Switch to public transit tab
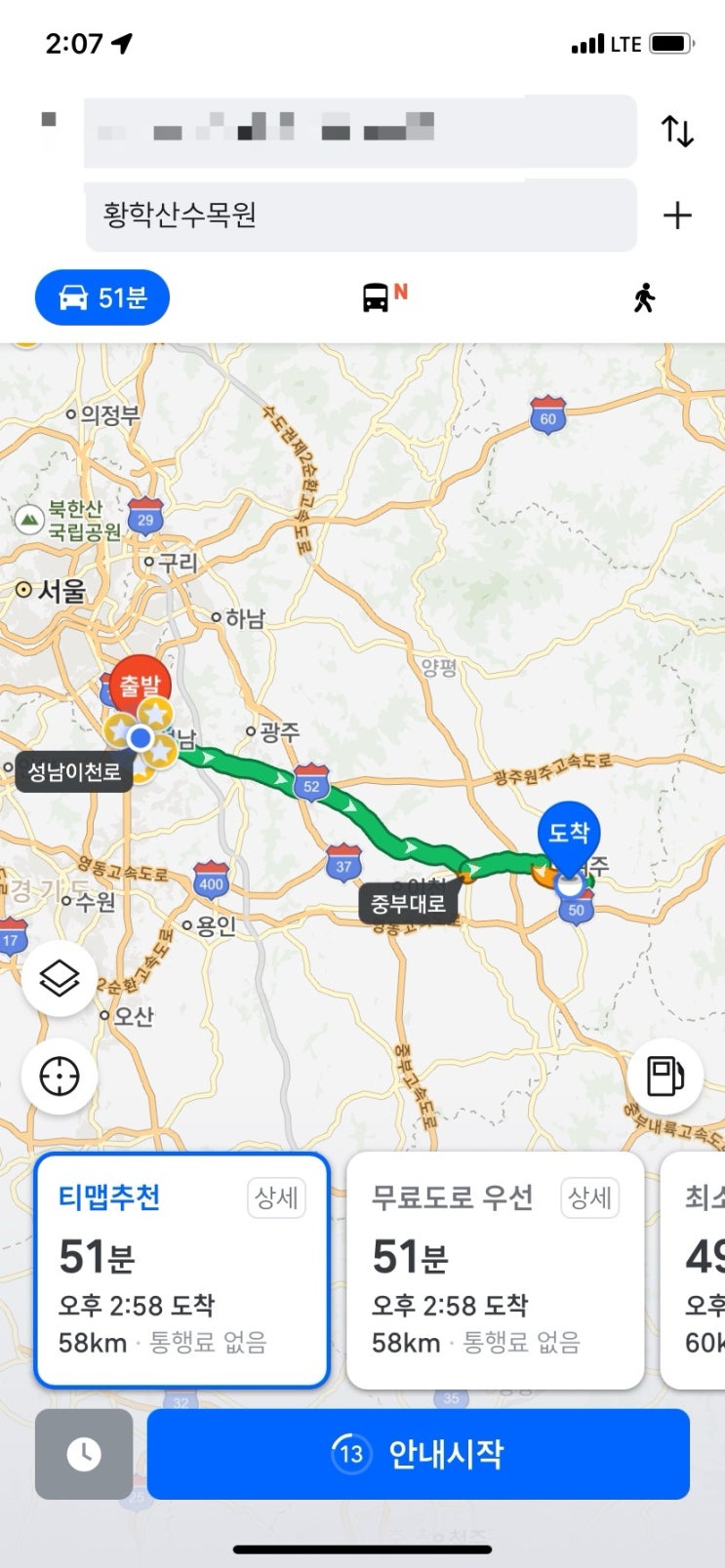 pos(383,296)
